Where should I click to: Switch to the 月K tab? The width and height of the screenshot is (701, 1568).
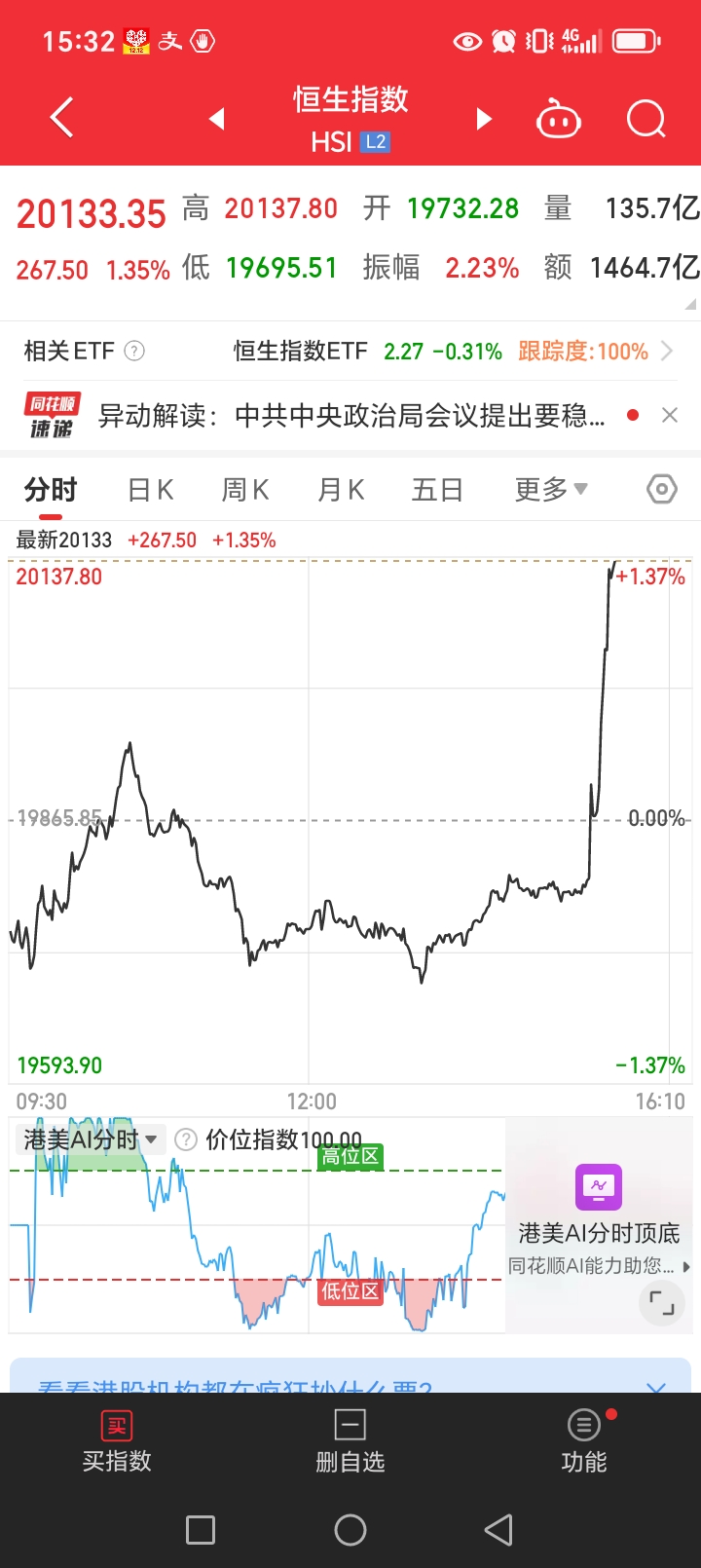[x=341, y=490]
